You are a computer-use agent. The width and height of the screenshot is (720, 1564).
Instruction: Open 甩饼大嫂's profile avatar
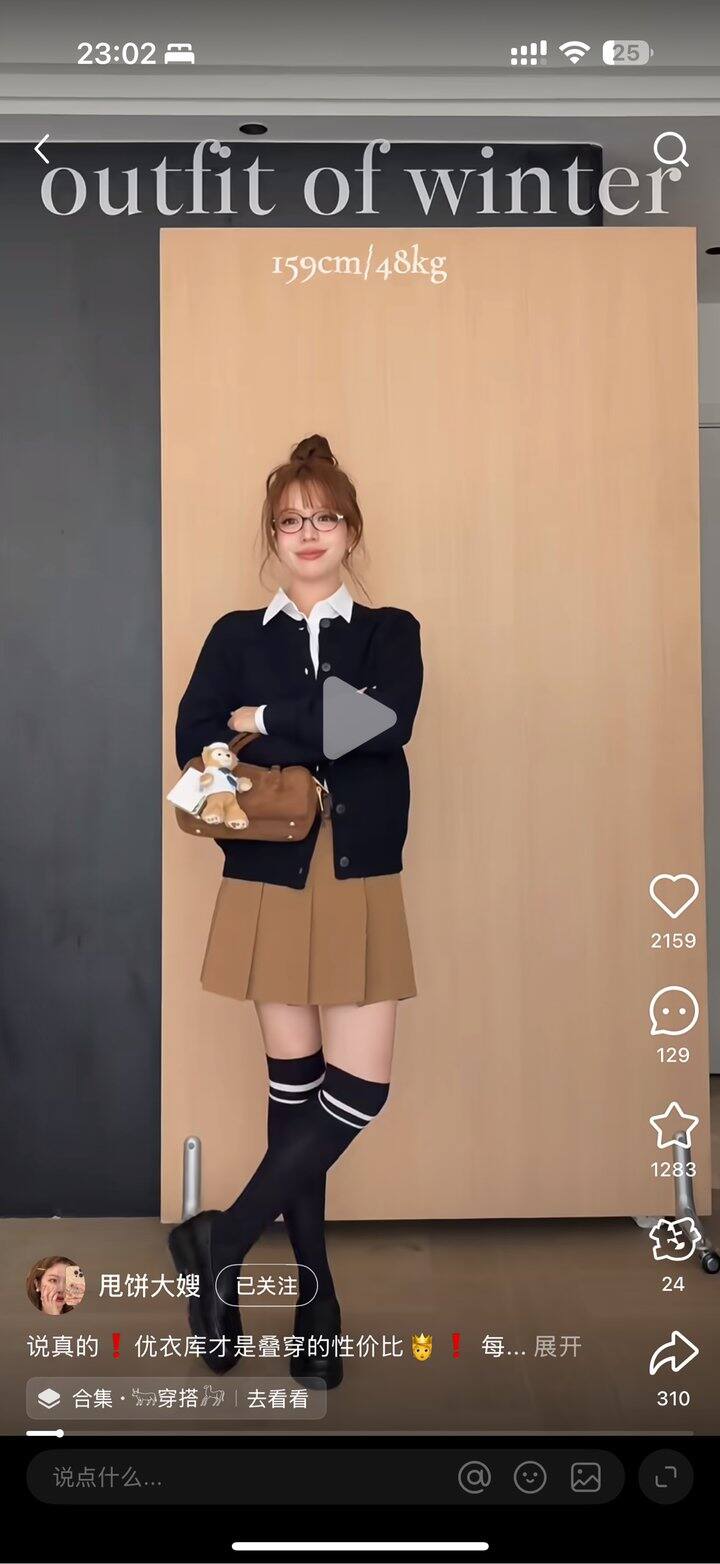(55, 1285)
